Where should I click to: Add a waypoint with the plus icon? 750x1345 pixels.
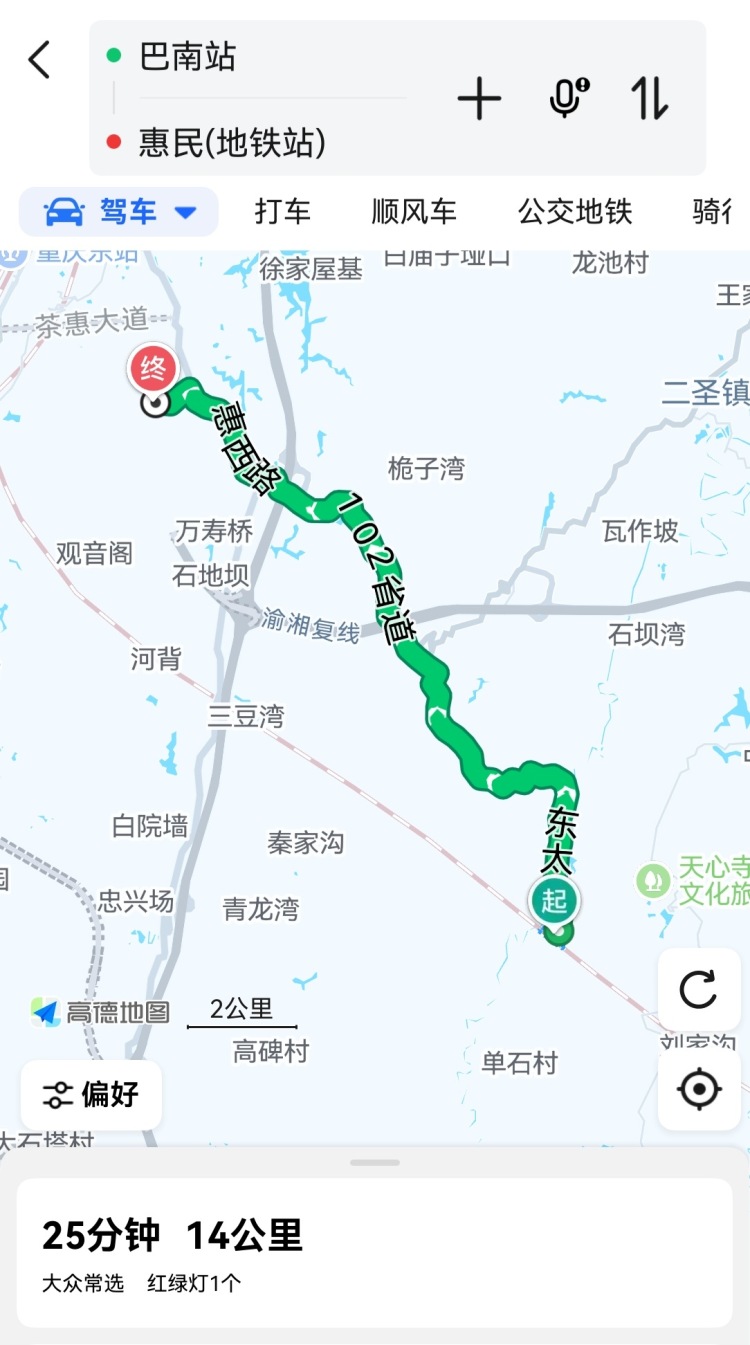click(x=479, y=99)
